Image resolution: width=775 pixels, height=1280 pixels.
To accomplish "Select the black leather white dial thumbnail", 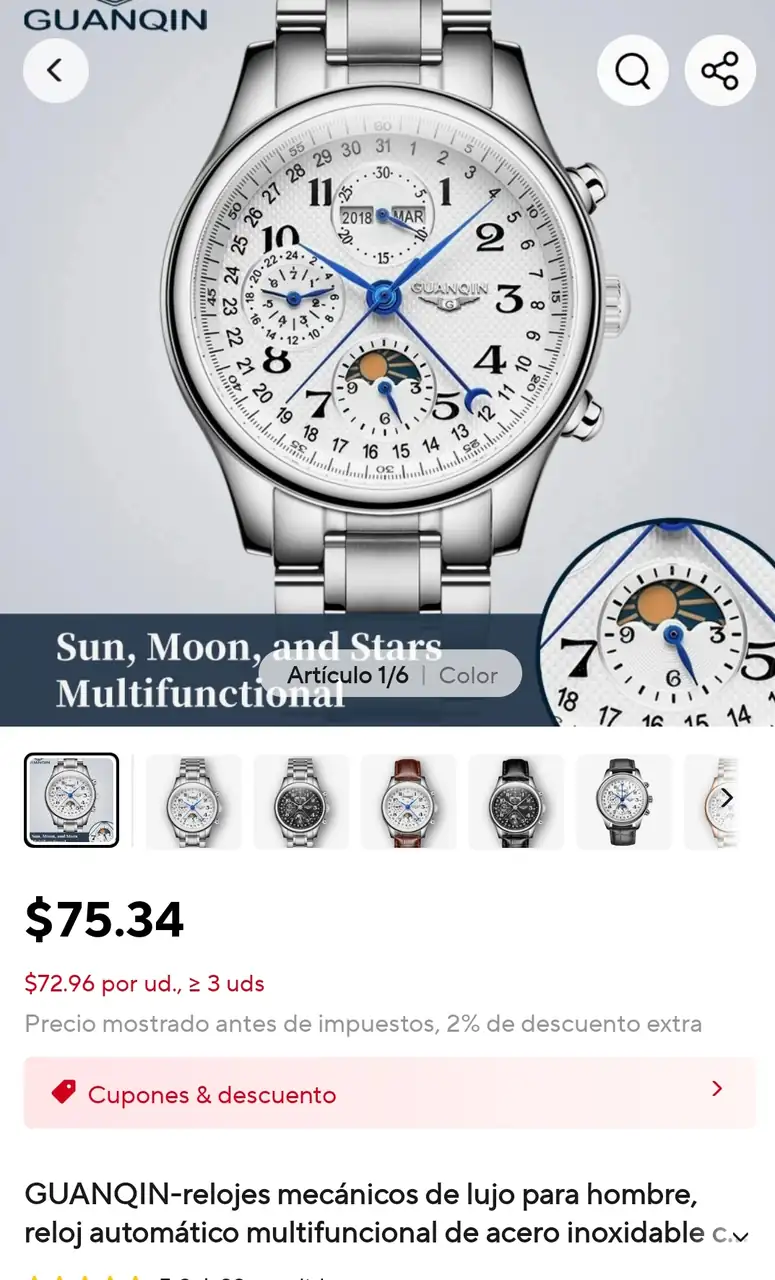I will [x=623, y=802].
